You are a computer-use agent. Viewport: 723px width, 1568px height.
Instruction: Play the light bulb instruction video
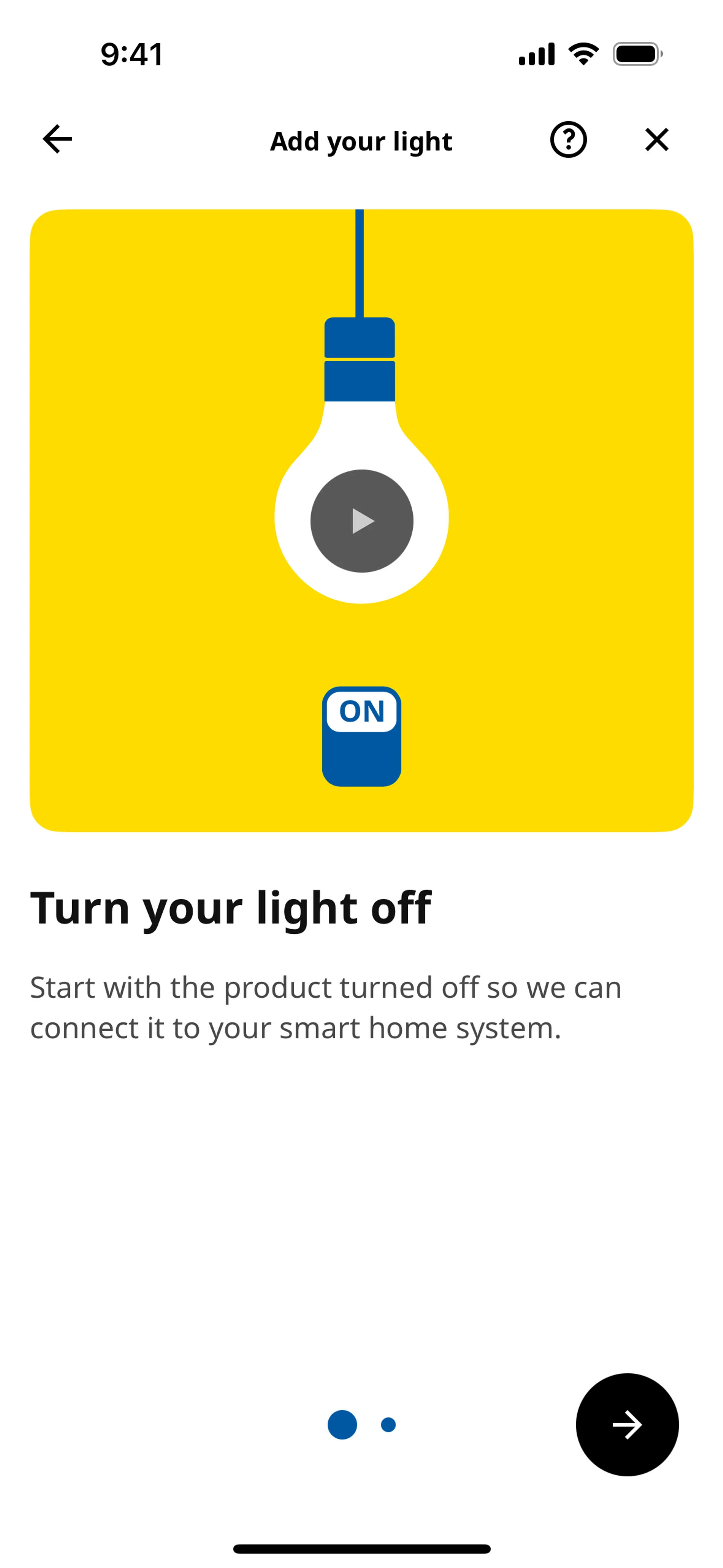pyautogui.click(x=361, y=521)
